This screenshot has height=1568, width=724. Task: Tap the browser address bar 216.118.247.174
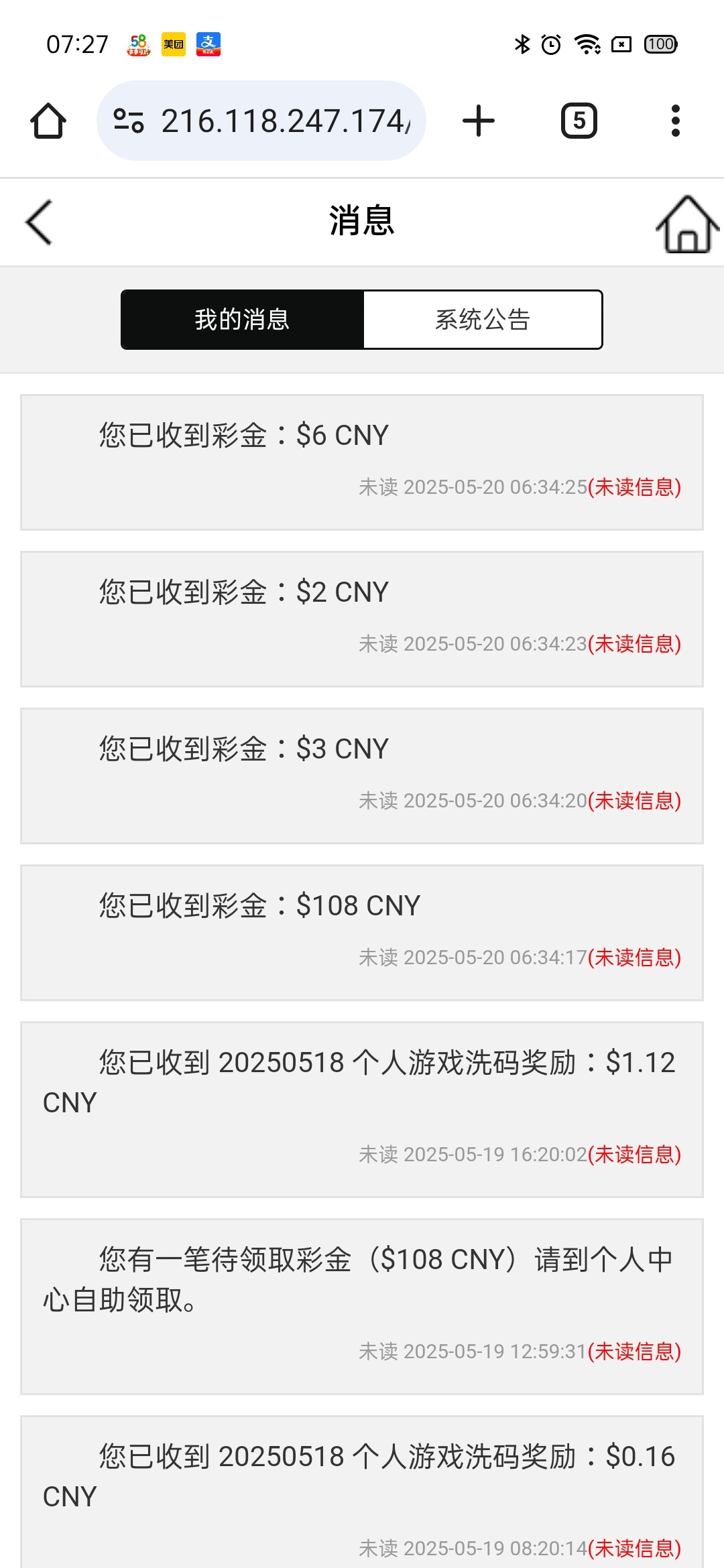(x=282, y=121)
